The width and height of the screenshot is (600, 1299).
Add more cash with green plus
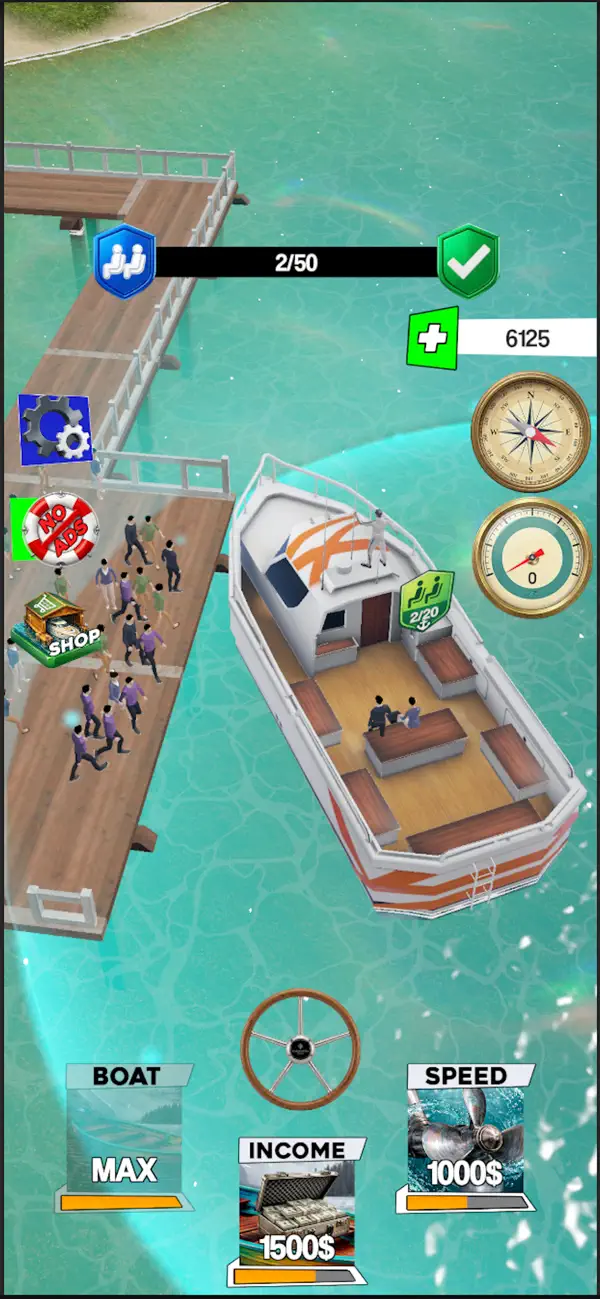tap(432, 338)
